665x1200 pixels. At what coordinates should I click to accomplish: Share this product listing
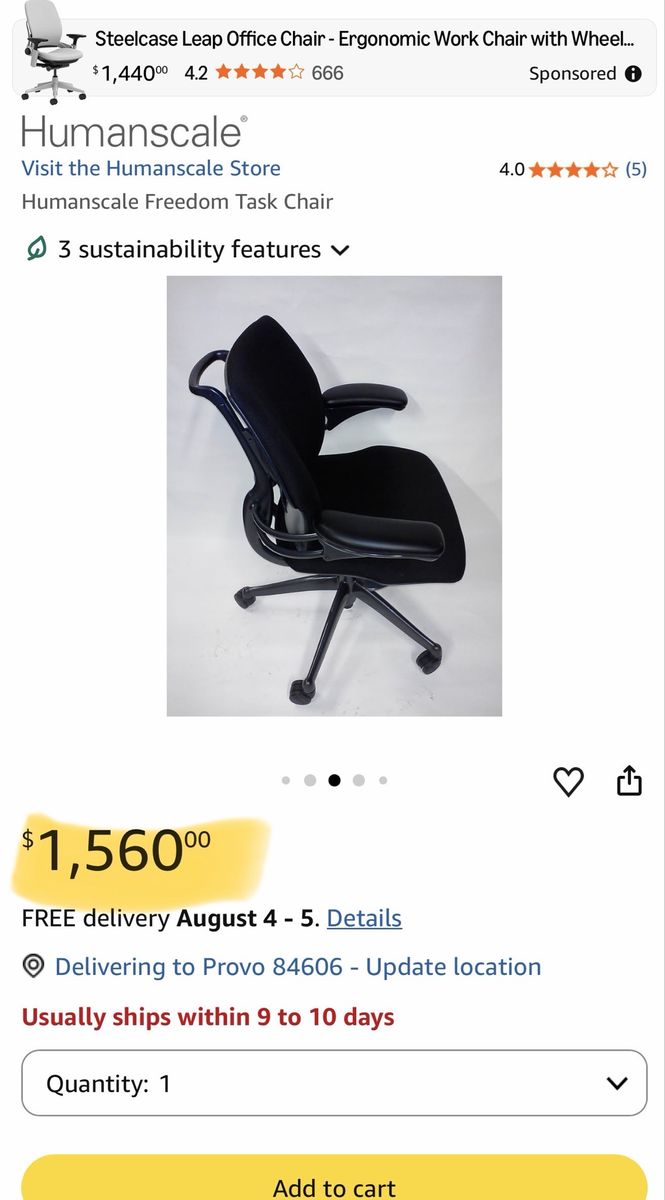pyautogui.click(x=629, y=780)
